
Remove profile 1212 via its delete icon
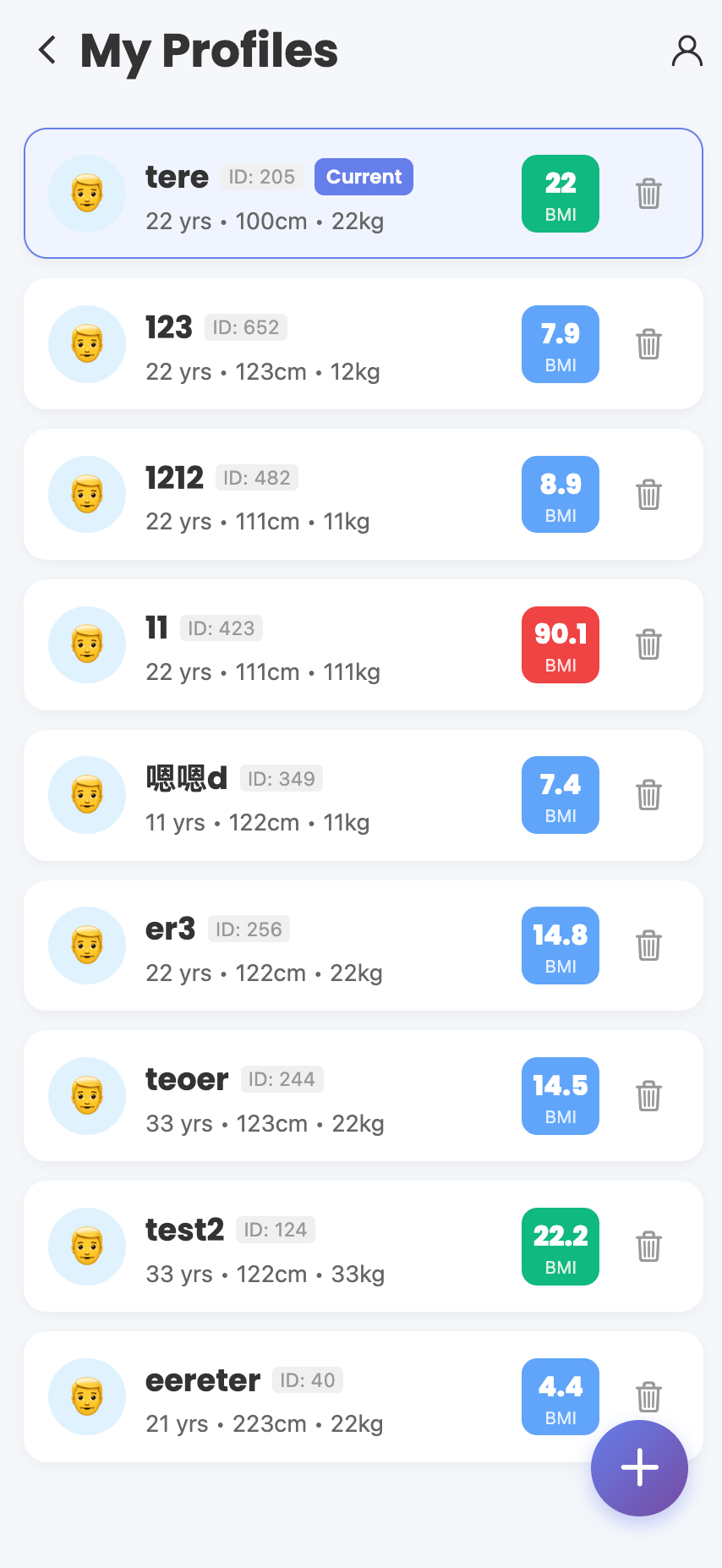click(x=648, y=495)
